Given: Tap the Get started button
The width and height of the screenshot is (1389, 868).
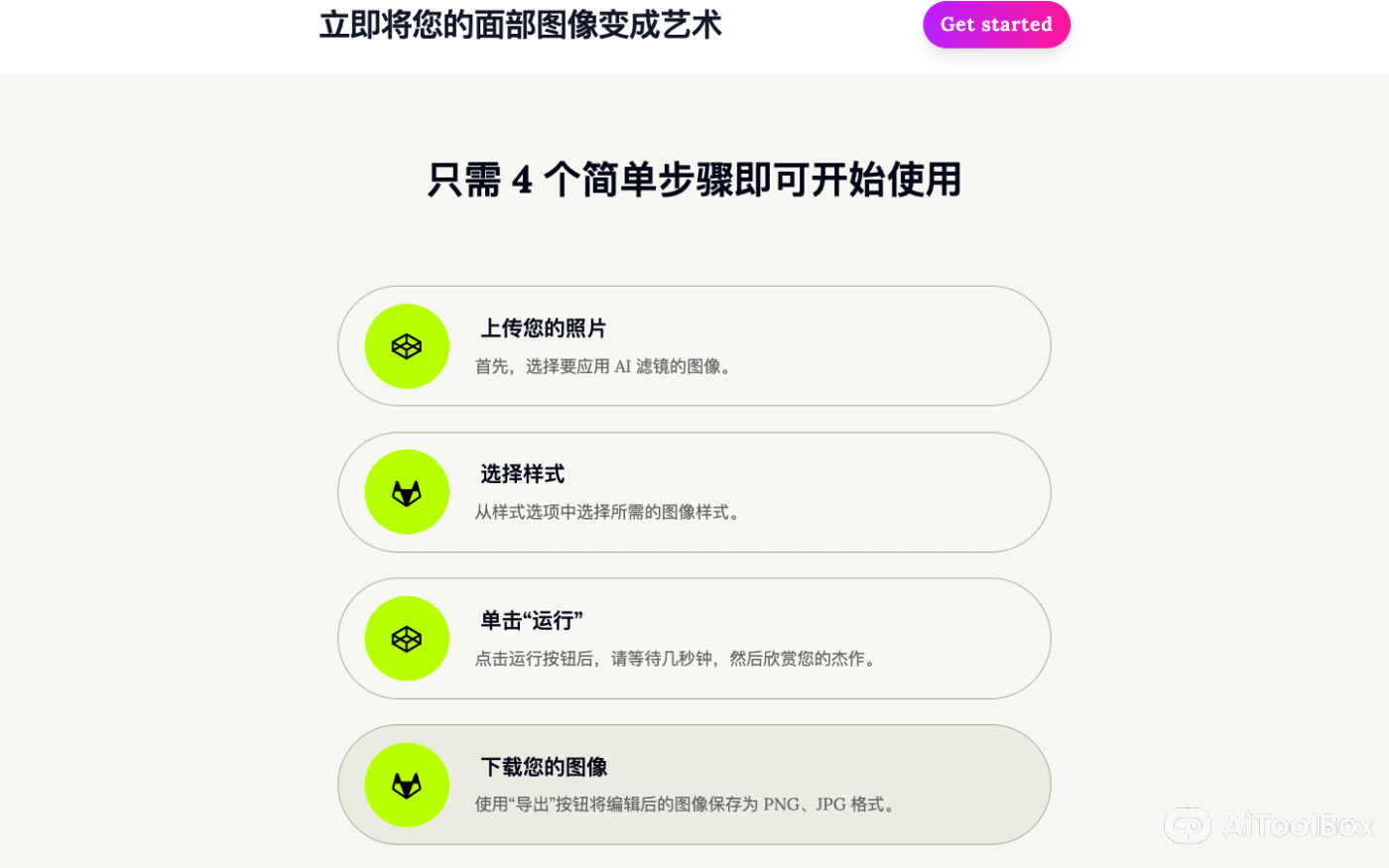Looking at the screenshot, I should (x=996, y=25).
